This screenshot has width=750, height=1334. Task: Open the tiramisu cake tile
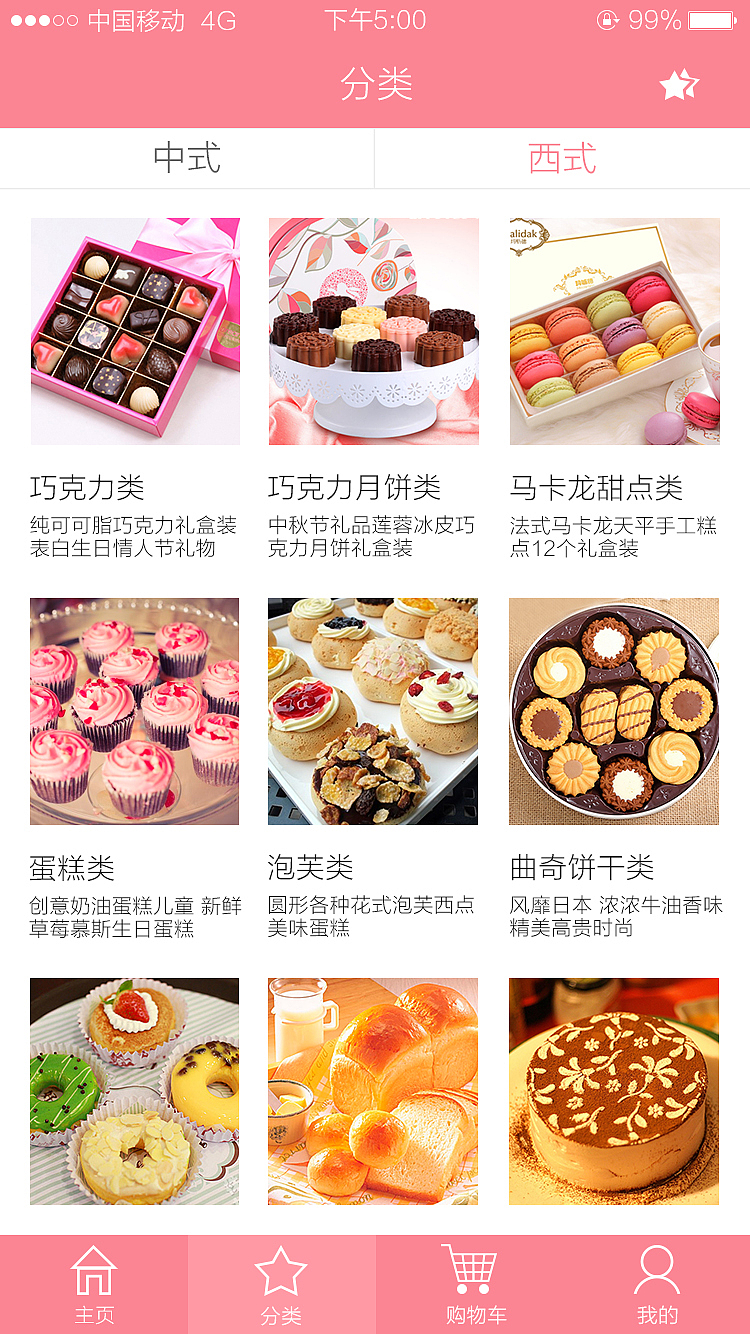click(x=614, y=1091)
